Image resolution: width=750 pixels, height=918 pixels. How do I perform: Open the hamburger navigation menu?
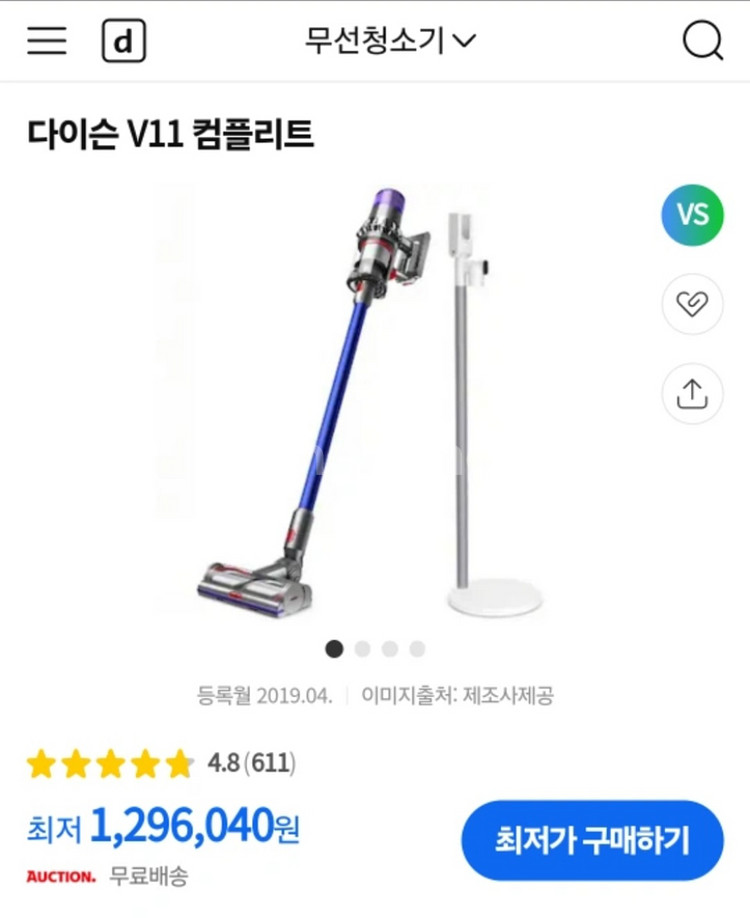pyautogui.click(x=45, y=41)
